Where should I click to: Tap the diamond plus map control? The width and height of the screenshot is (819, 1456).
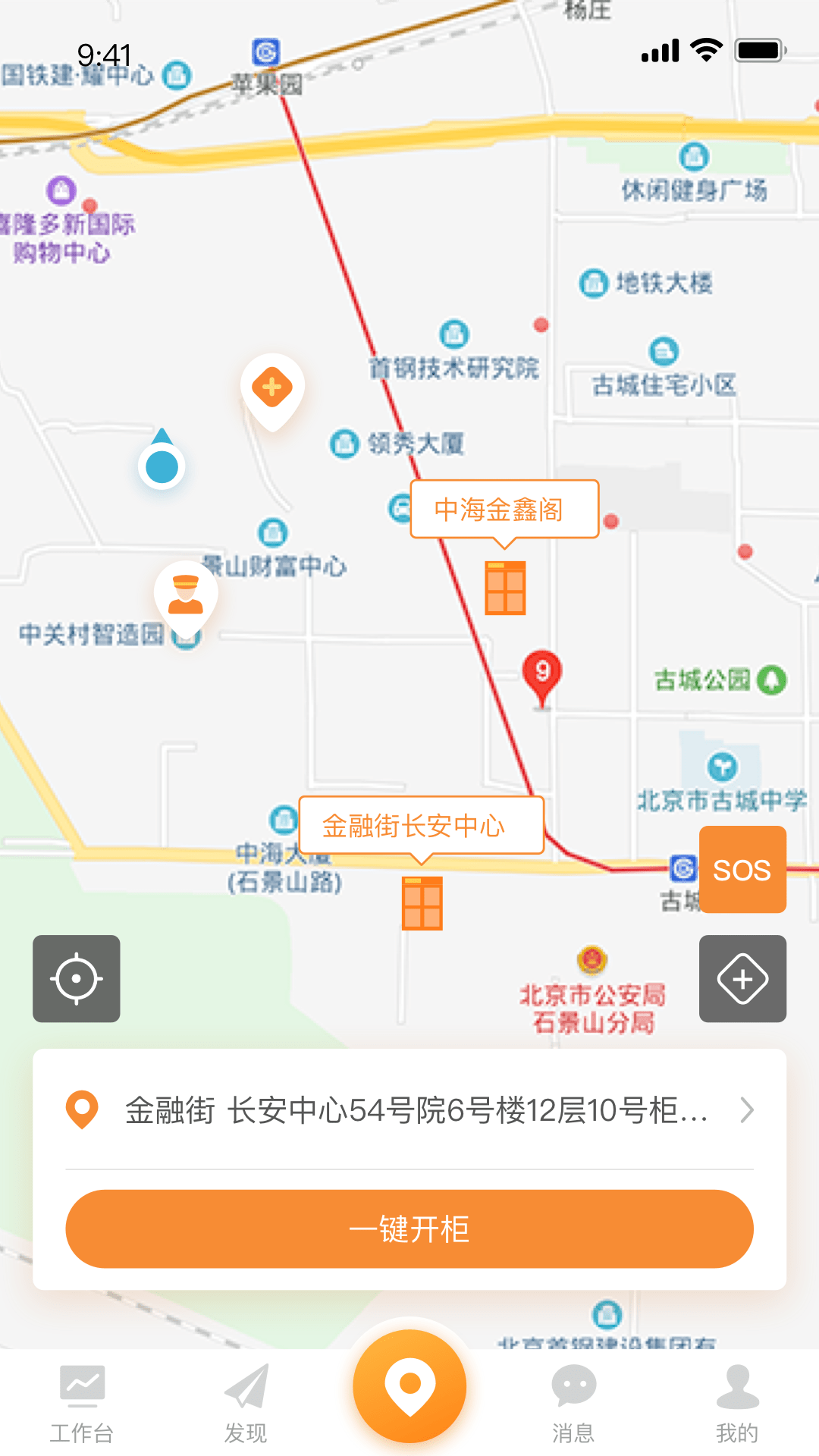coord(742,978)
